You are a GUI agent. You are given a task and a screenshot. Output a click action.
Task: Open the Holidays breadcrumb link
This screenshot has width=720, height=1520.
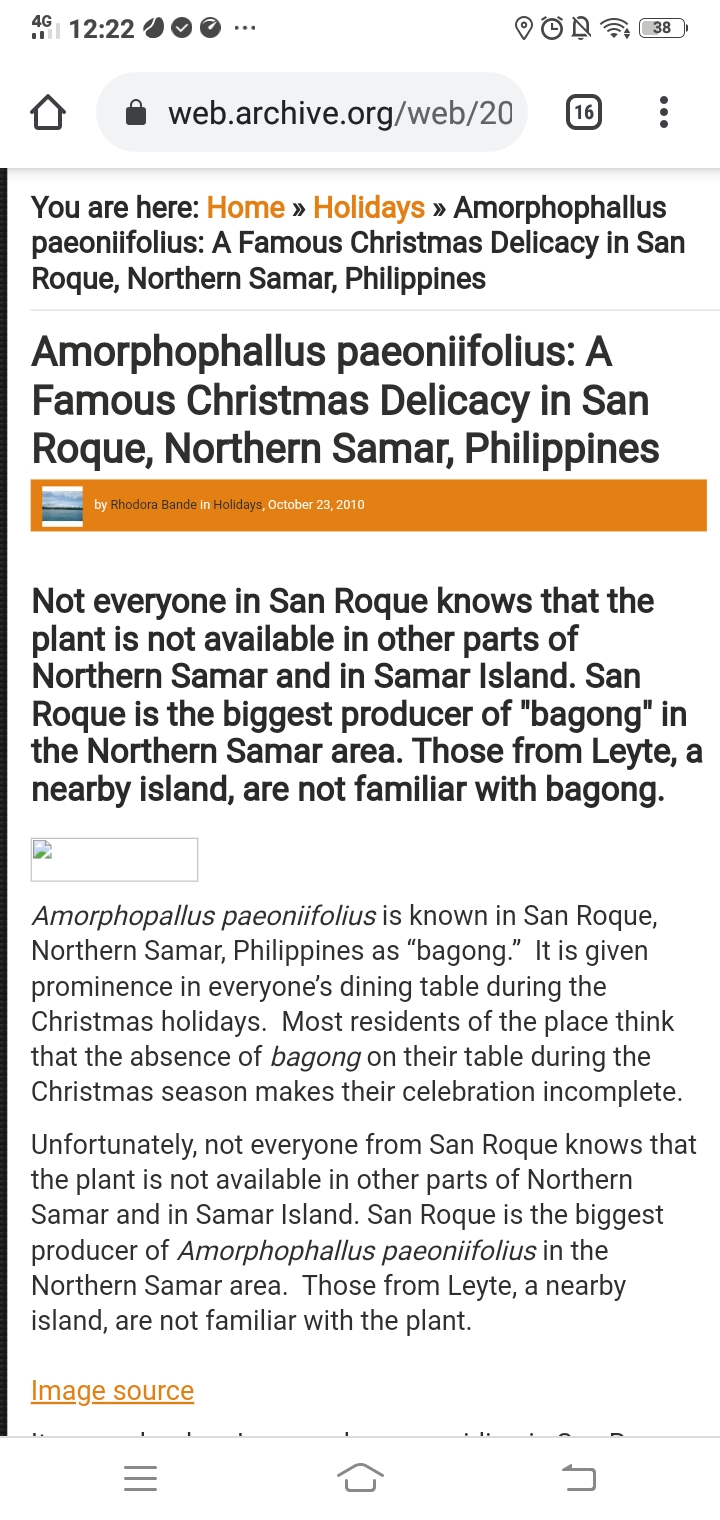click(369, 208)
